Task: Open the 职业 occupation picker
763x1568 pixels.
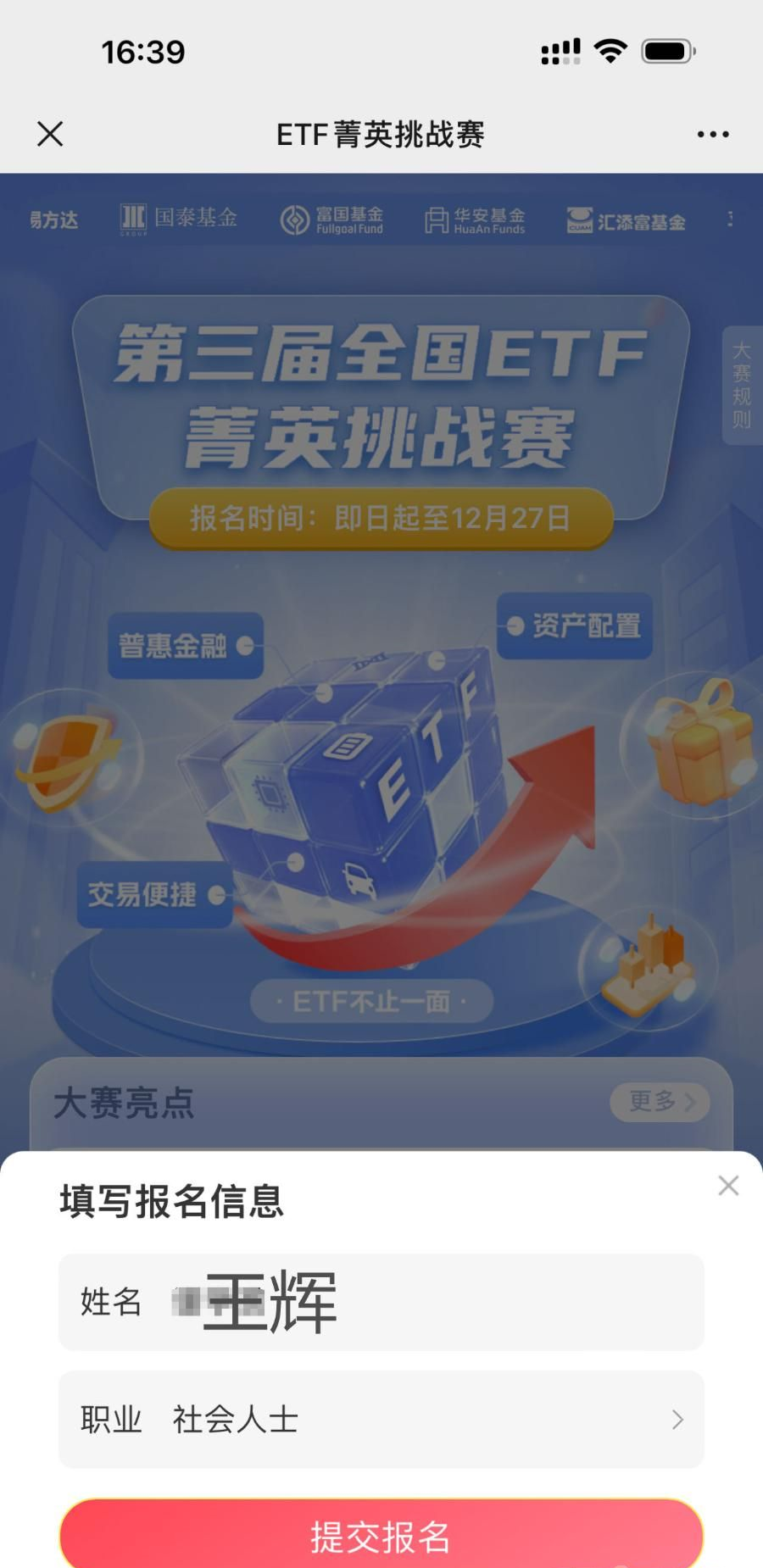Action: pyautogui.click(x=381, y=1420)
